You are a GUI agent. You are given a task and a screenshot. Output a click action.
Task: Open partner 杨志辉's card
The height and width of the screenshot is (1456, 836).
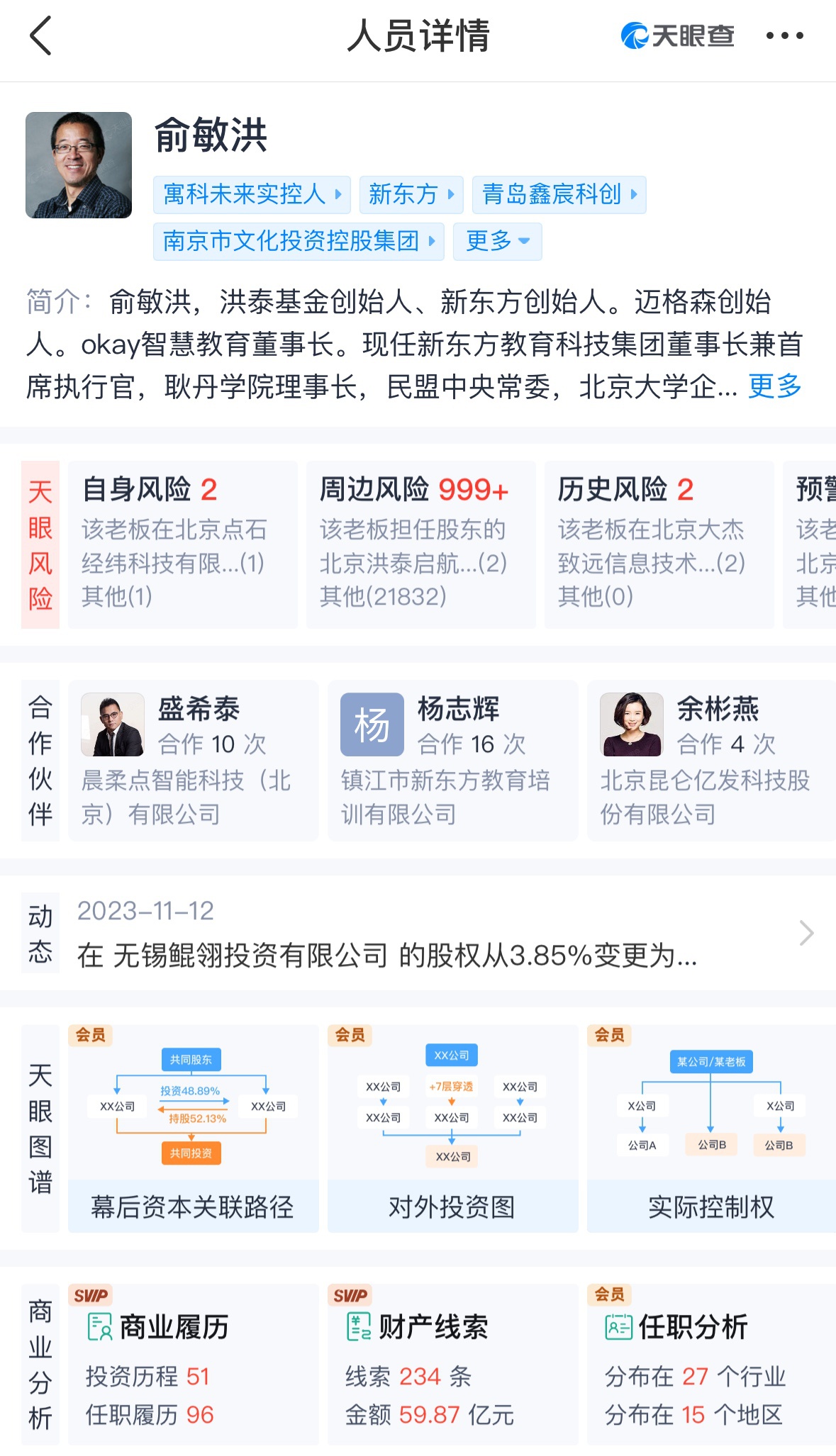452,760
